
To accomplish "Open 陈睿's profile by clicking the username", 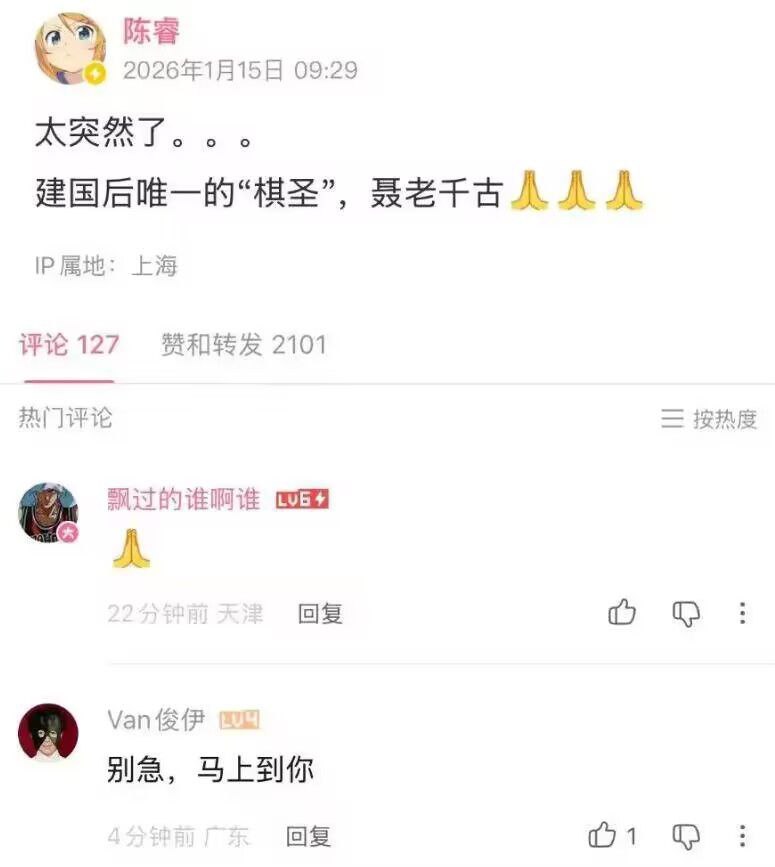I will coord(152,30).
